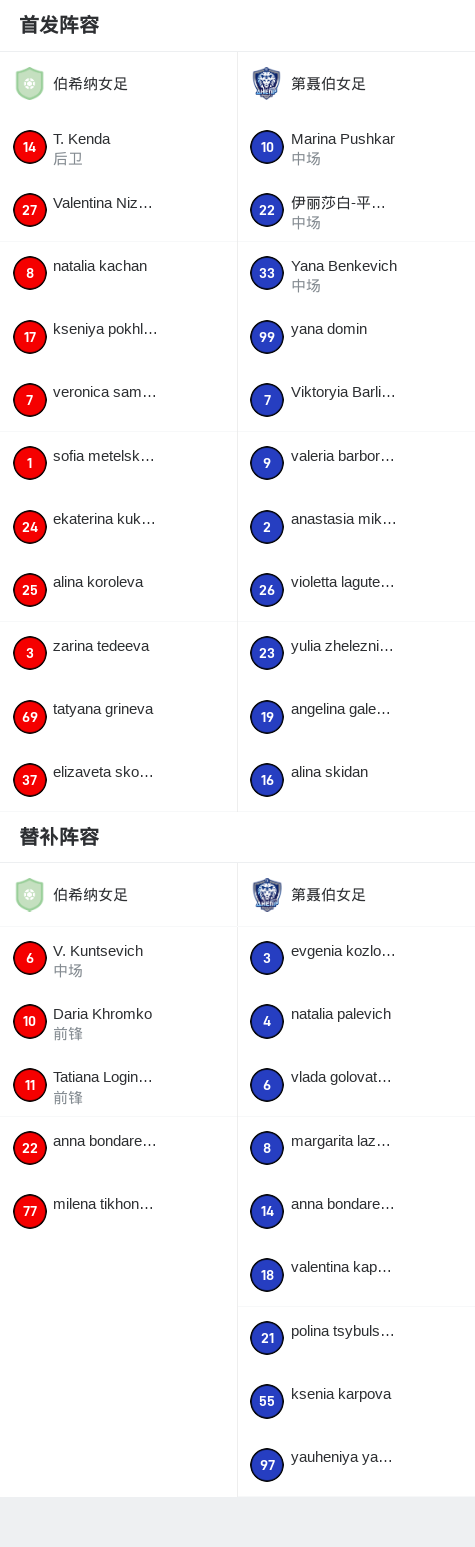
Task: Open substitute Daria Khromko's profile
Action: click(118, 1022)
